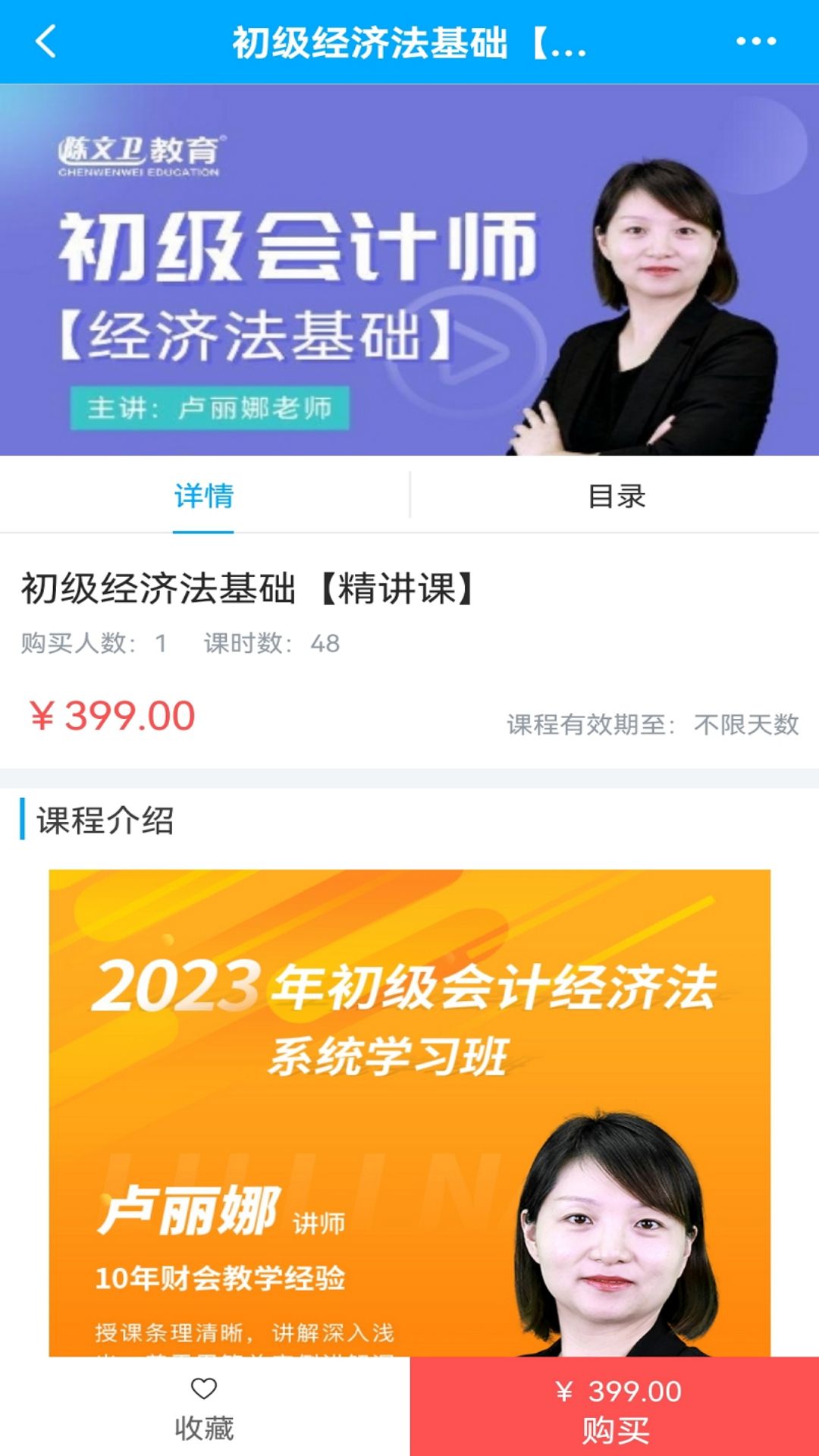Expand the 课程介绍 course introduction section
819x1456 pixels.
coord(106,819)
